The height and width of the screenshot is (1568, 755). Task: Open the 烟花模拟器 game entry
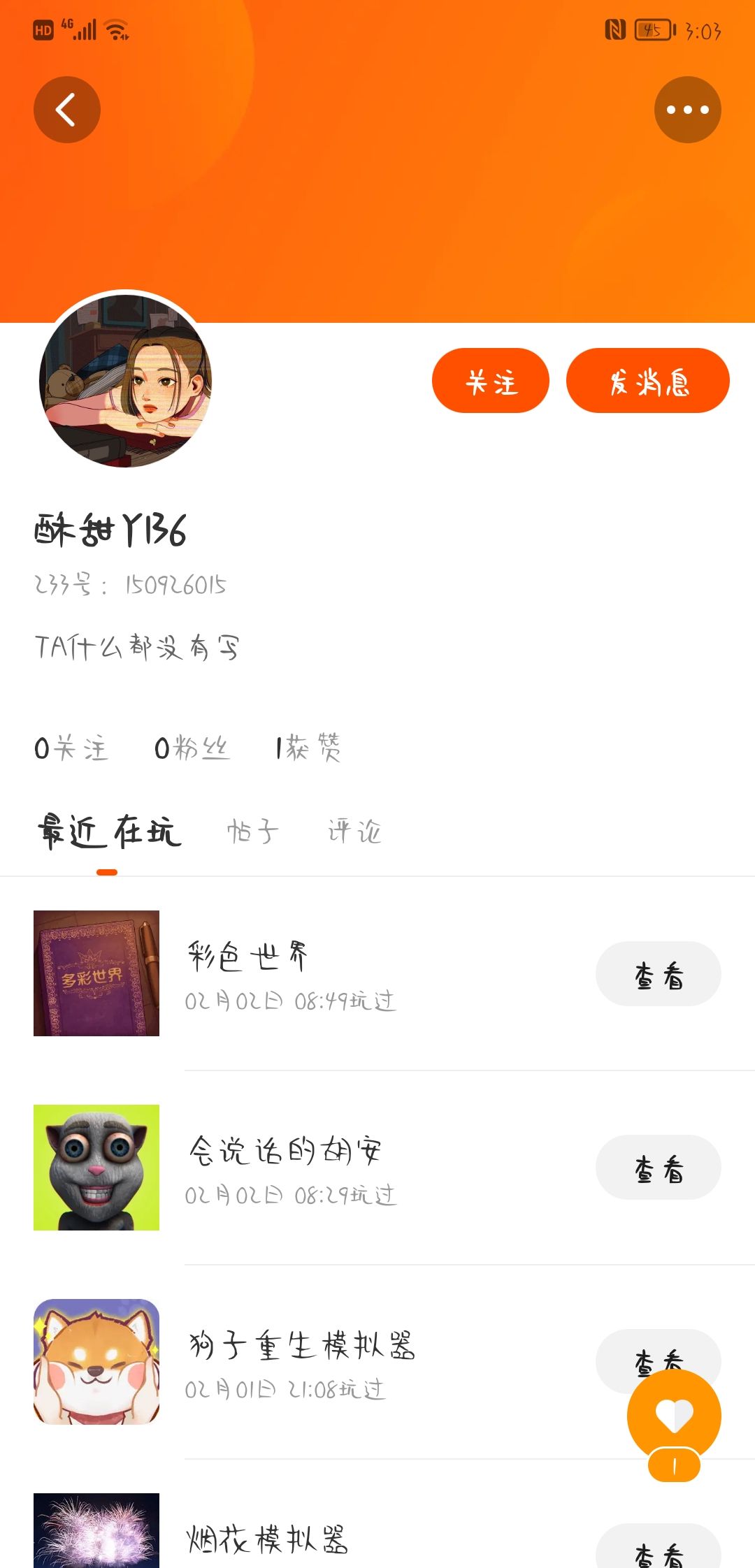(267, 1539)
